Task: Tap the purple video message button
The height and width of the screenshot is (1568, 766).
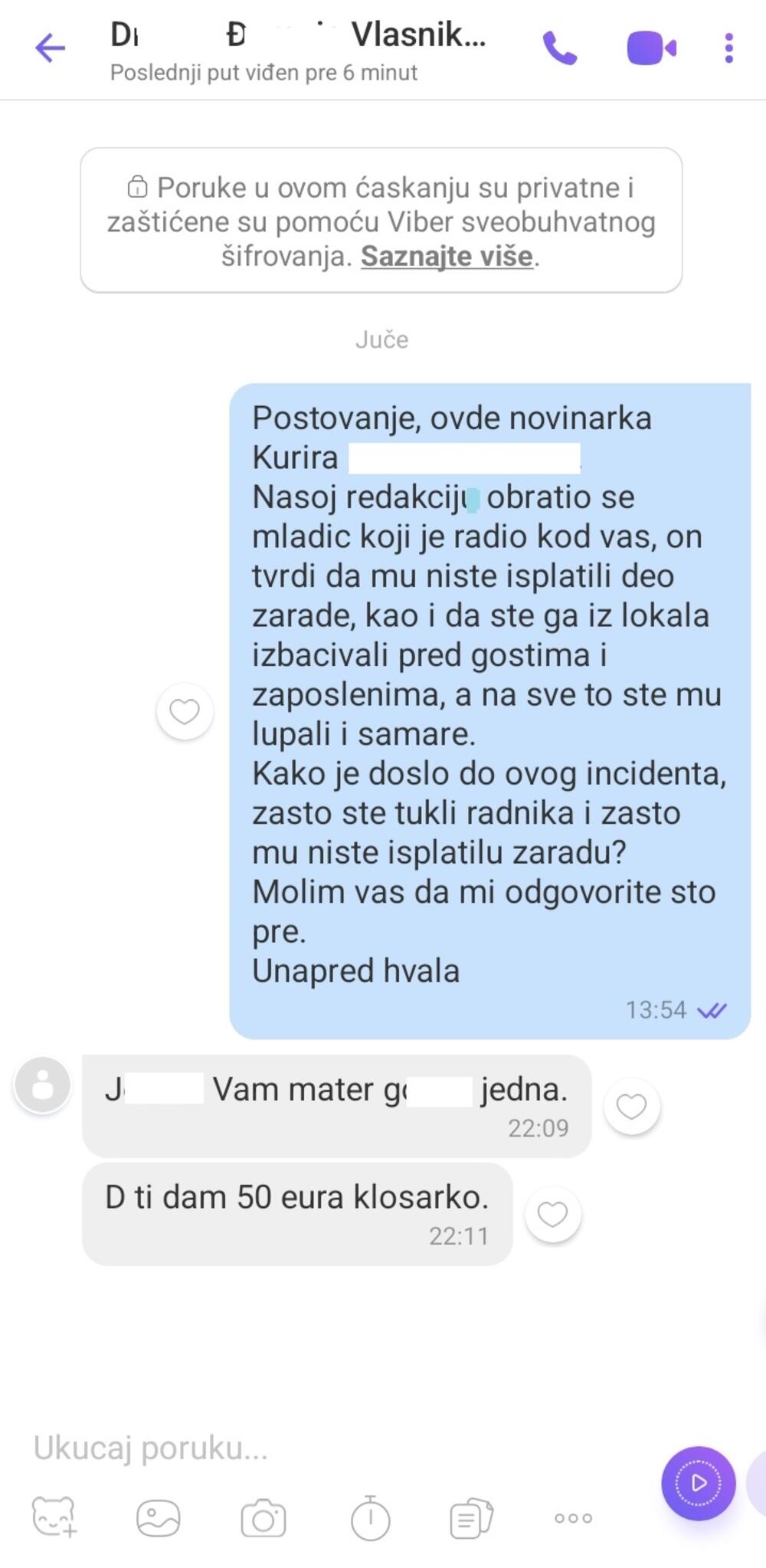Action: (x=699, y=1483)
